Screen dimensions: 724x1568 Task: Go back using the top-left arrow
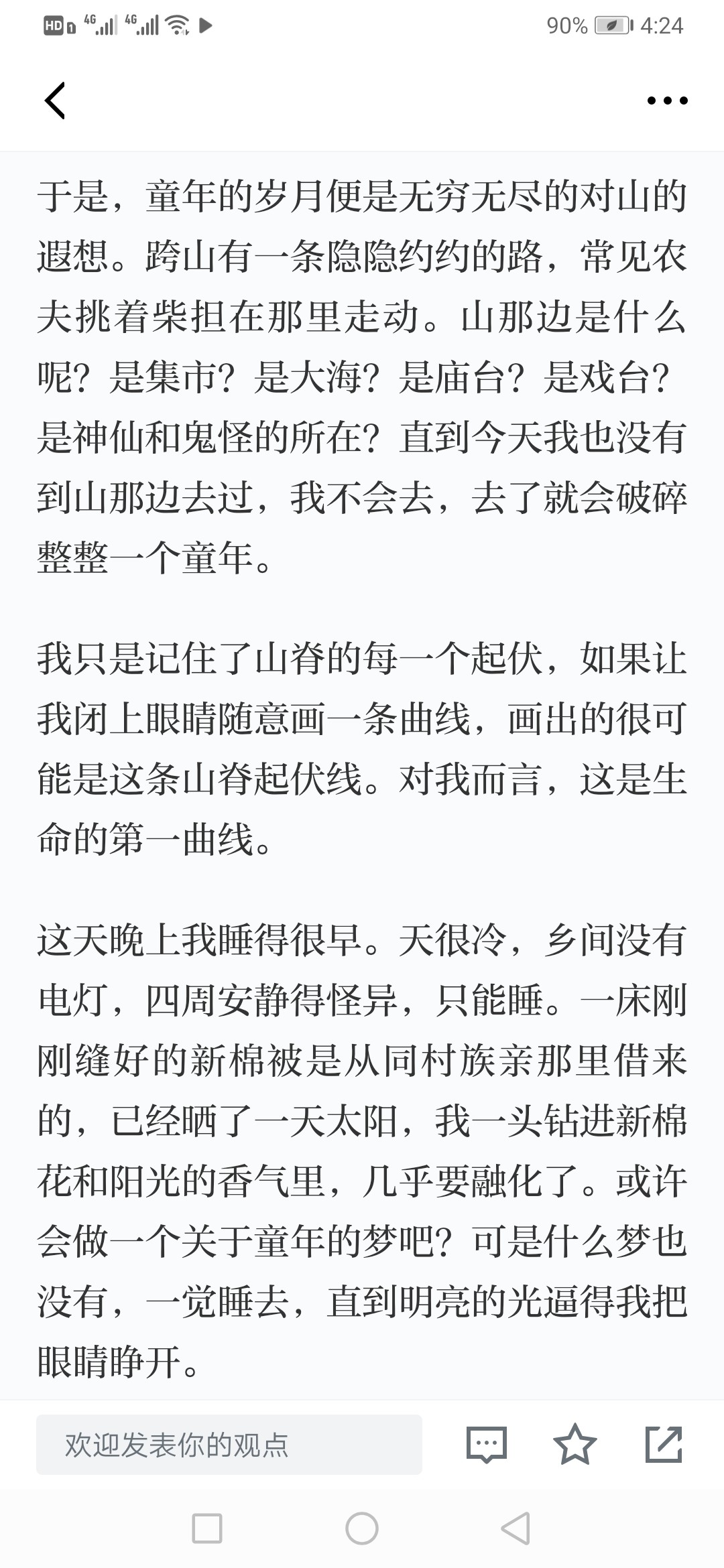click(x=55, y=101)
